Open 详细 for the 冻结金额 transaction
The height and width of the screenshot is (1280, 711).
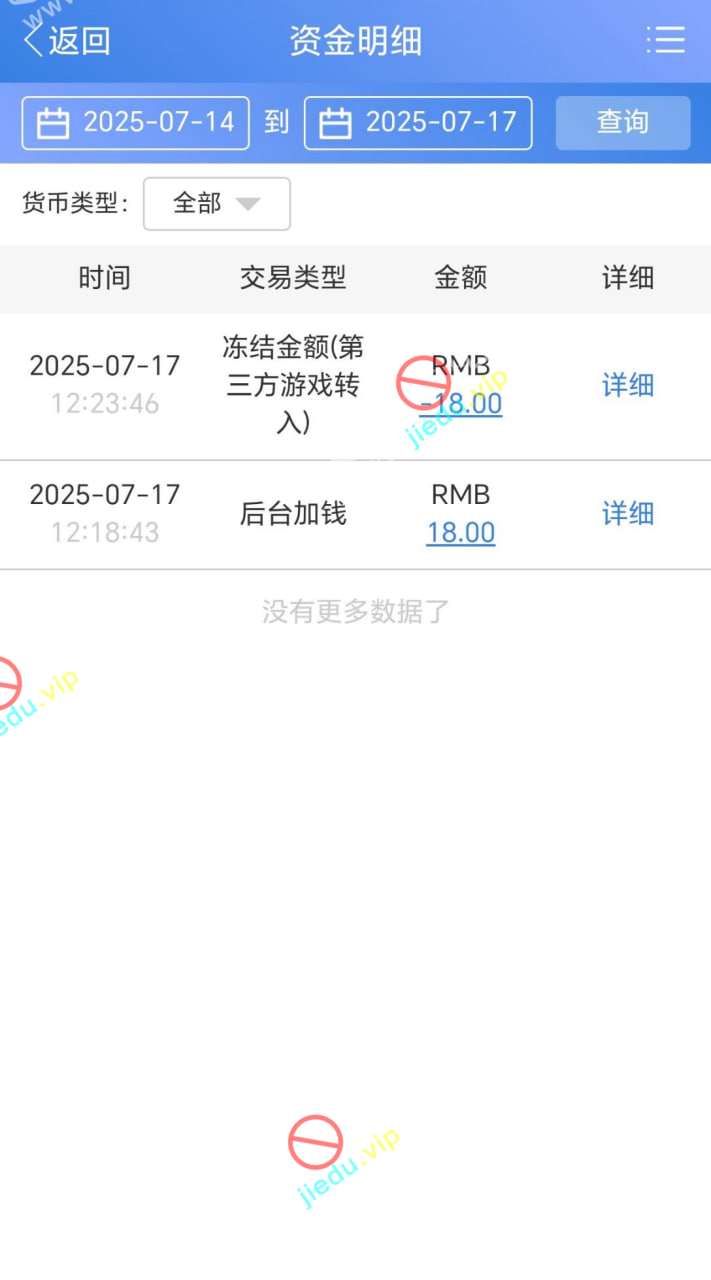[x=627, y=385]
